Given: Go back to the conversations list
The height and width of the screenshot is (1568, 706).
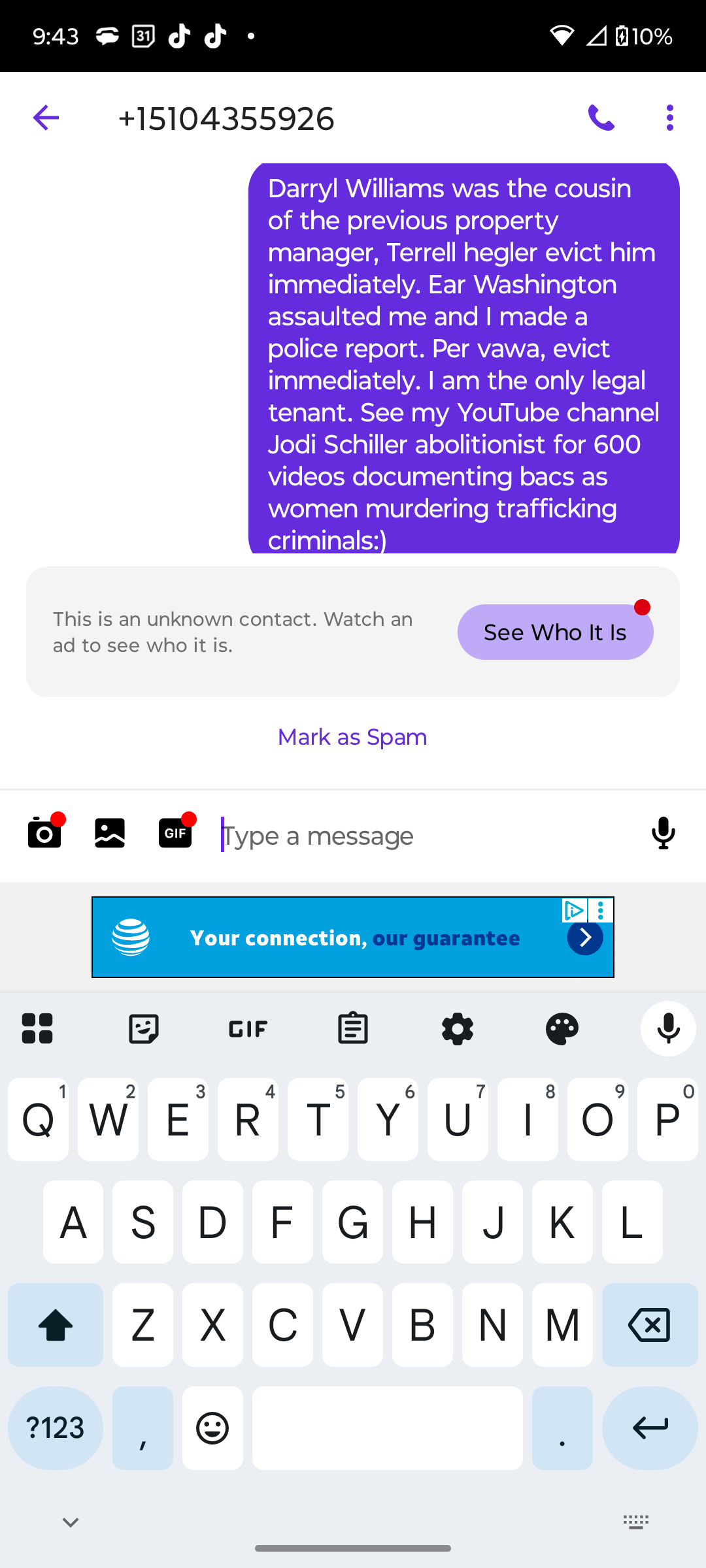Looking at the screenshot, I should 46,118.
